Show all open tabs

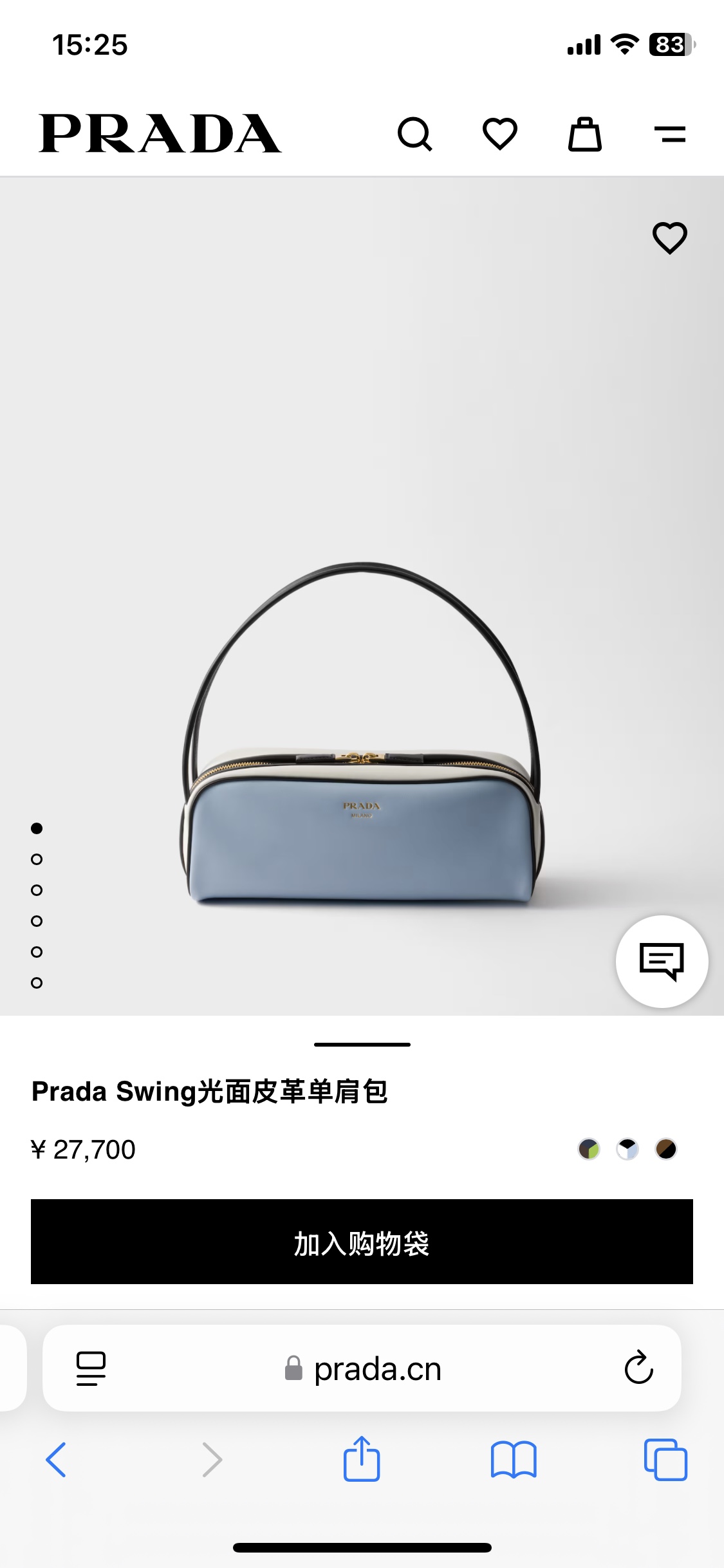point(665,1460)
